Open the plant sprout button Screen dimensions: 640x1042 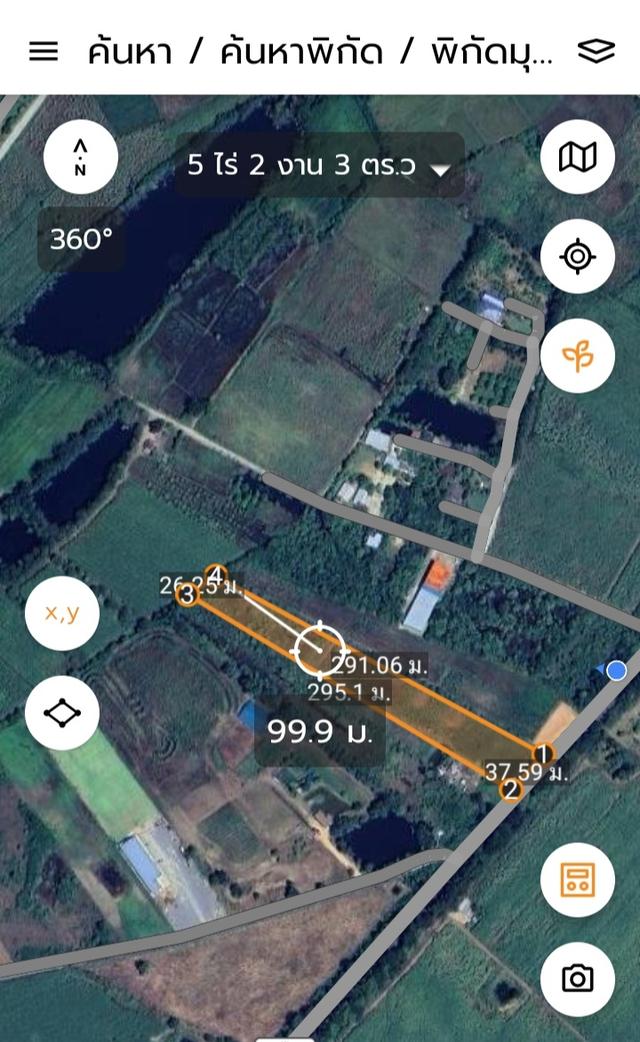[x=578, y=356]
